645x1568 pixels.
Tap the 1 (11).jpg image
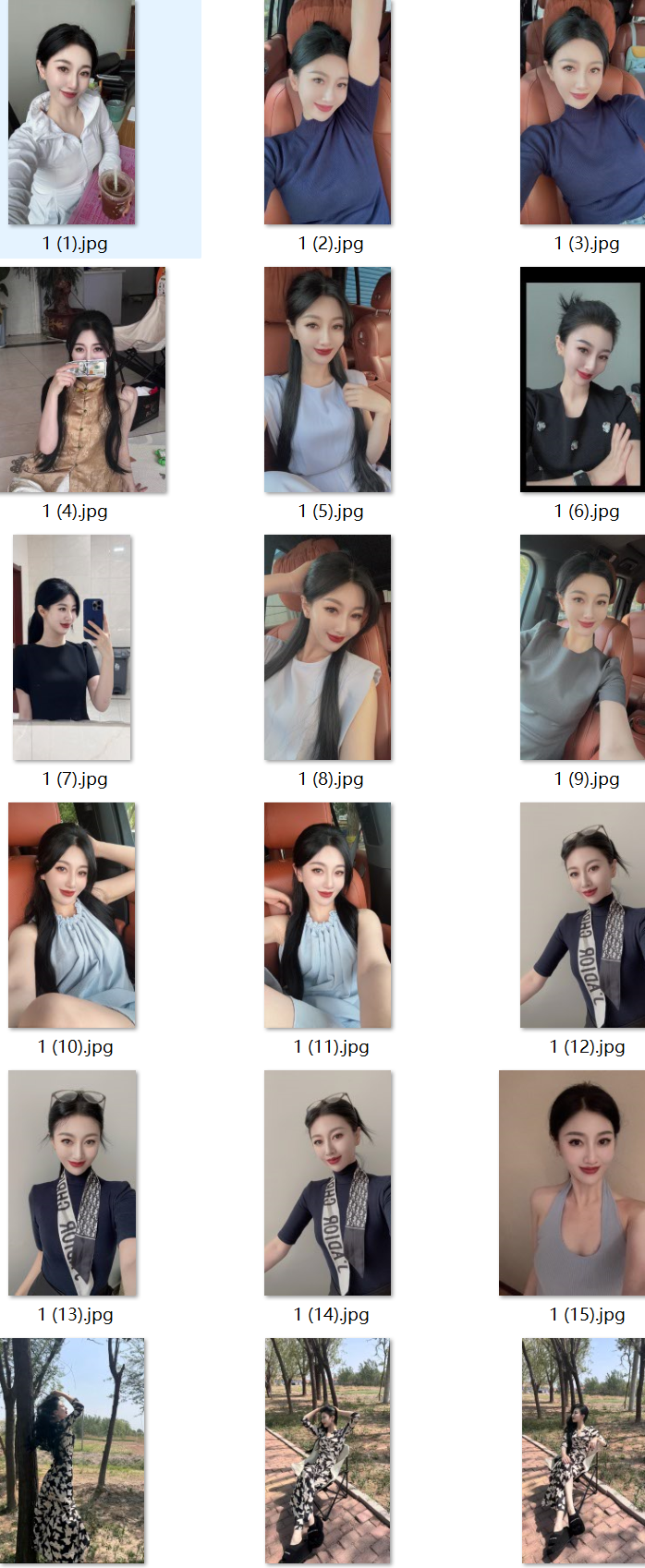[328, 915]
